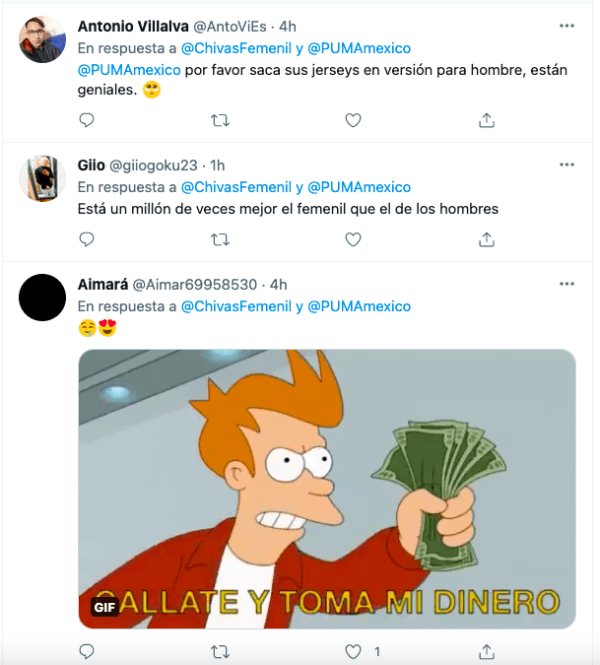The image size is (600, 665).
Task: Reply to Giio's tweet
Action: (x=87, y=239)
